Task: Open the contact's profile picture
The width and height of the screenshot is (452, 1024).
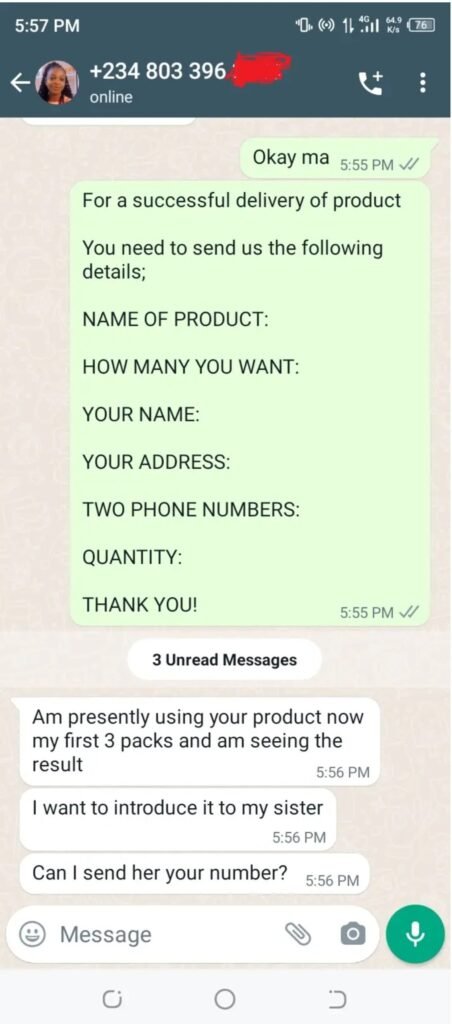Action: click(x=57, y=82)
